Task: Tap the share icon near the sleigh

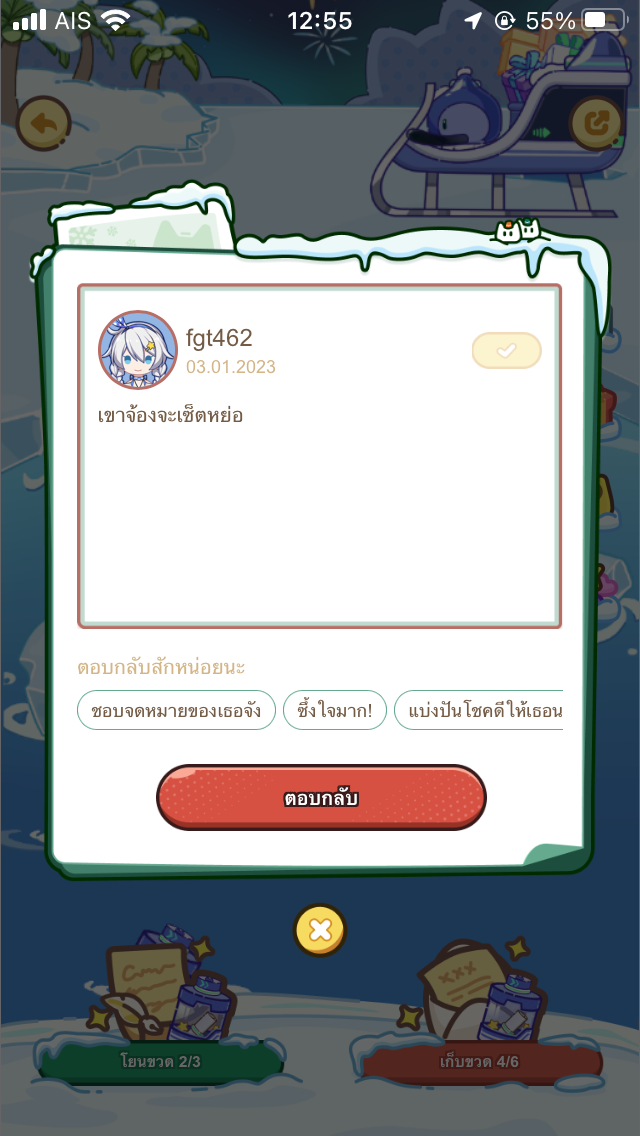Action: 597,124
